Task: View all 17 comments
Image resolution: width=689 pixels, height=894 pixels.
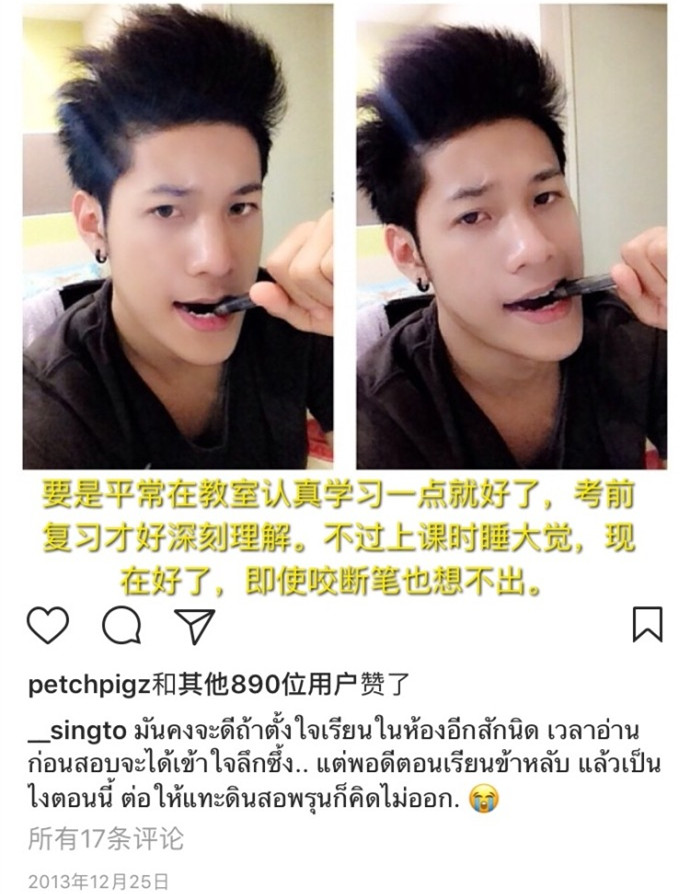Action: click(106, 837)
